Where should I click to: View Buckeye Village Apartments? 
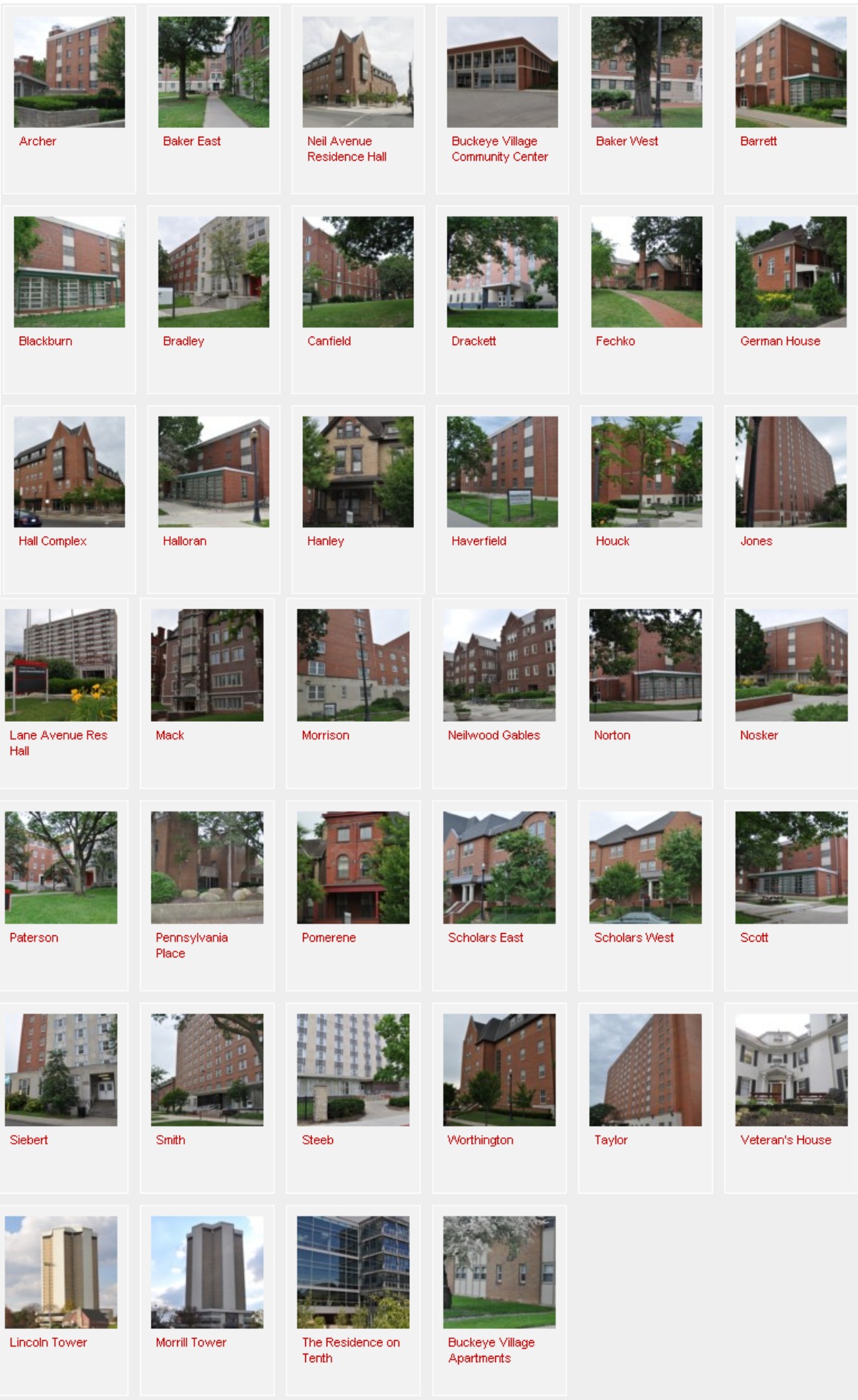coord(499,1300)
